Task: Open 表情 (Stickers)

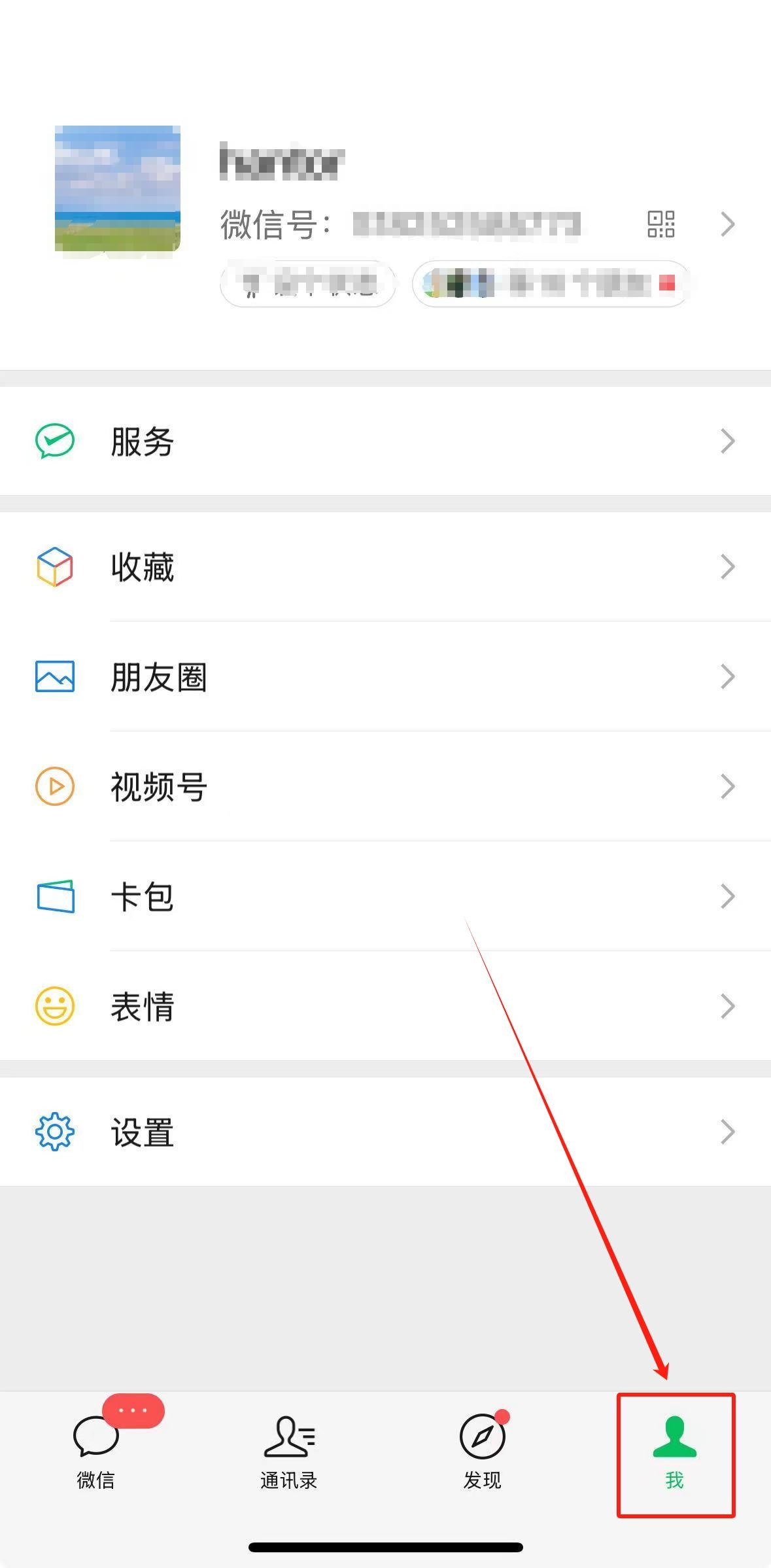Action: point(385,1007)
